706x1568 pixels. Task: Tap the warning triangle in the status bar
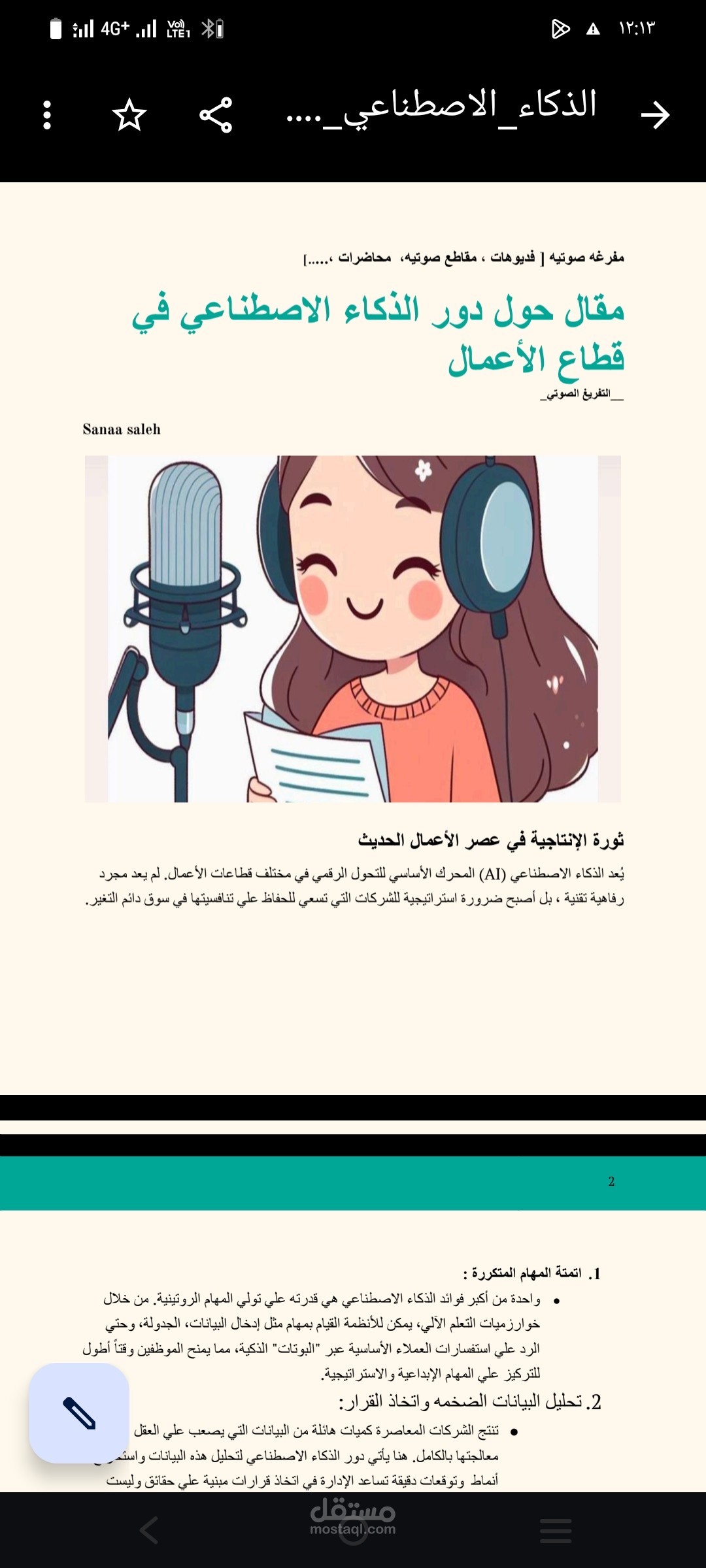592,27
